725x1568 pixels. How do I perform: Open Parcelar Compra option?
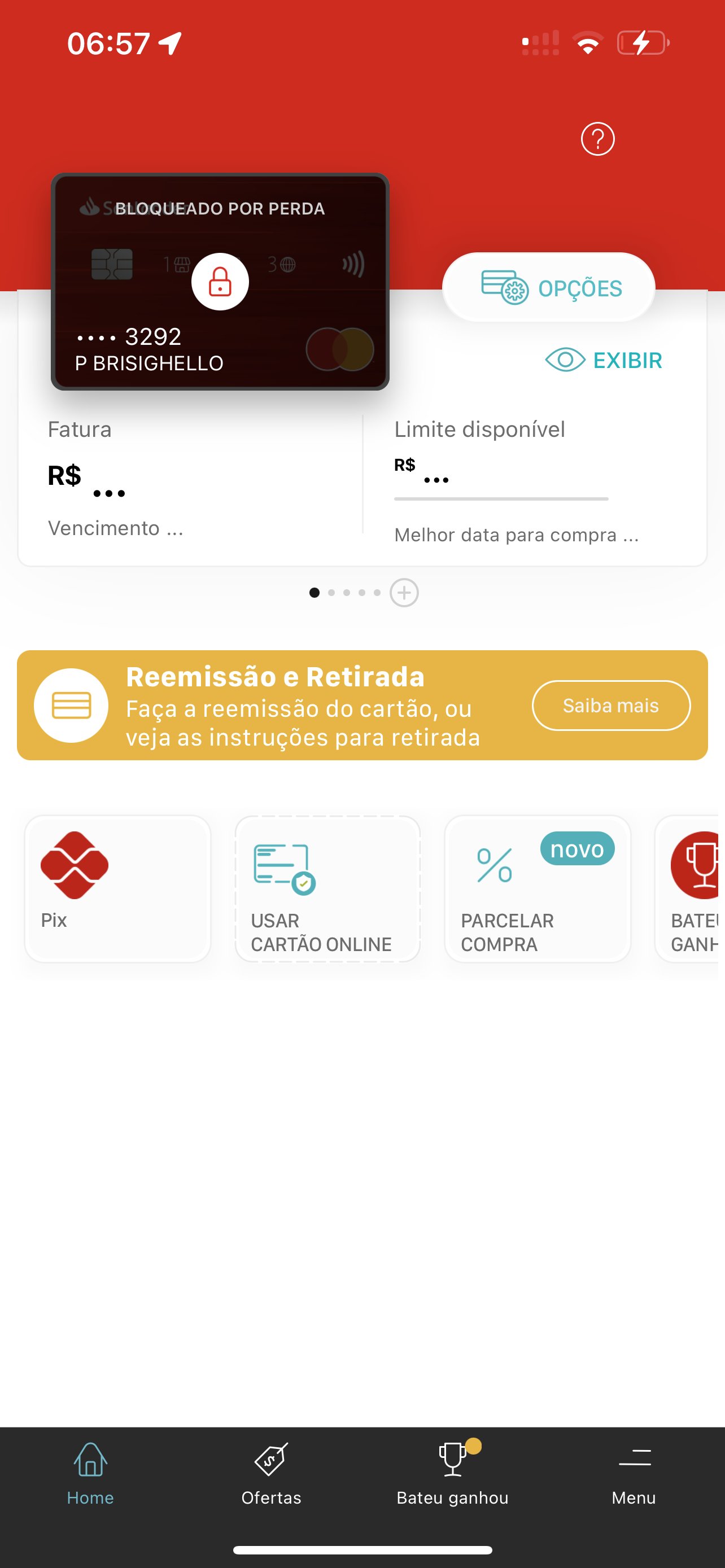click(538, 888)
